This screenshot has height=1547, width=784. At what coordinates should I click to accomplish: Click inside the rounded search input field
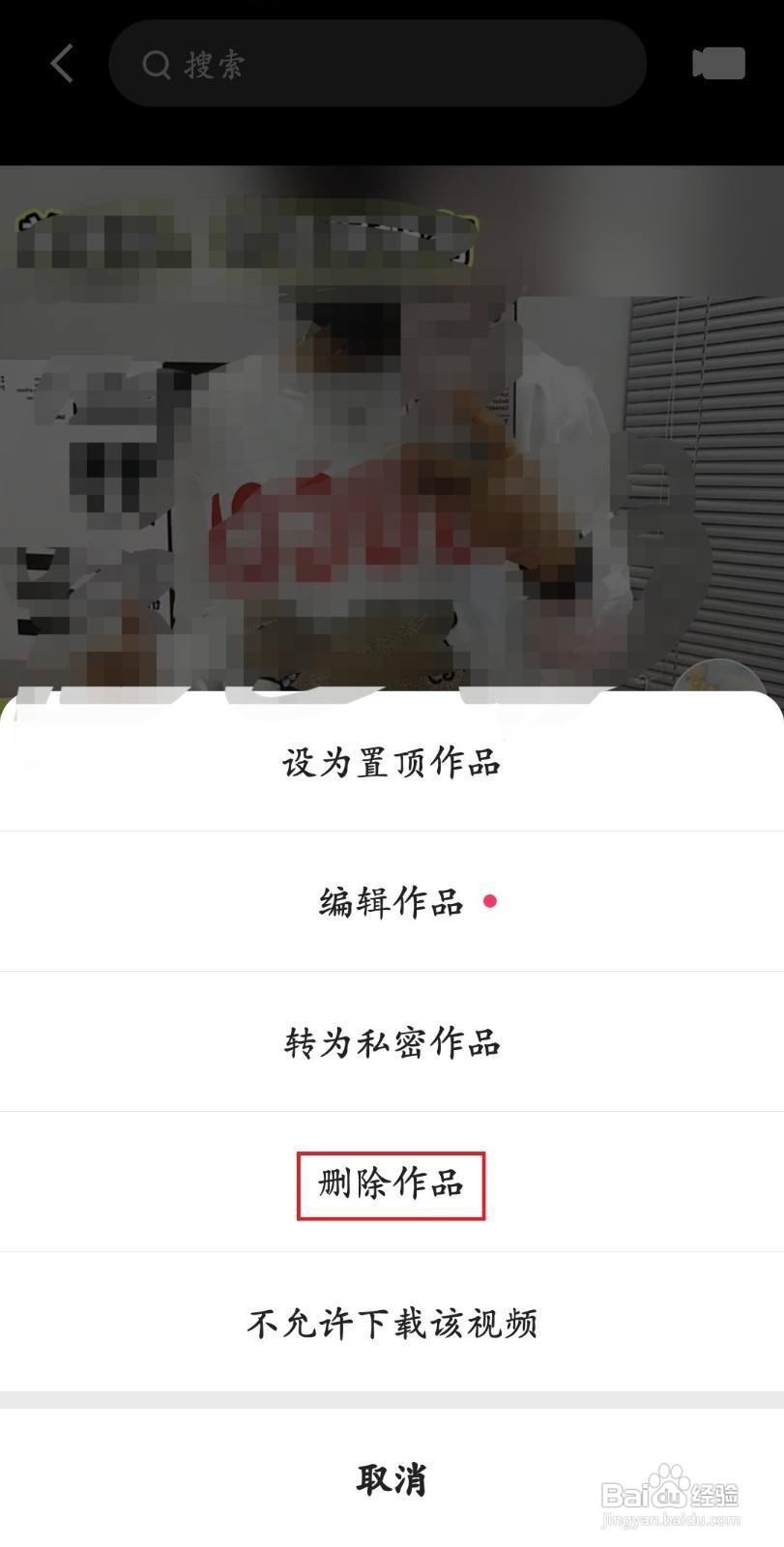(x=377, y=62)
